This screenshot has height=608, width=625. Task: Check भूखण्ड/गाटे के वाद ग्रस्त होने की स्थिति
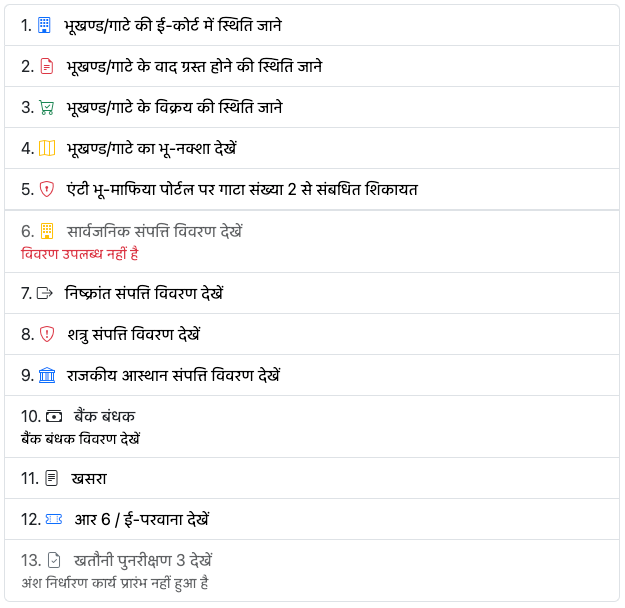(193, 66)
